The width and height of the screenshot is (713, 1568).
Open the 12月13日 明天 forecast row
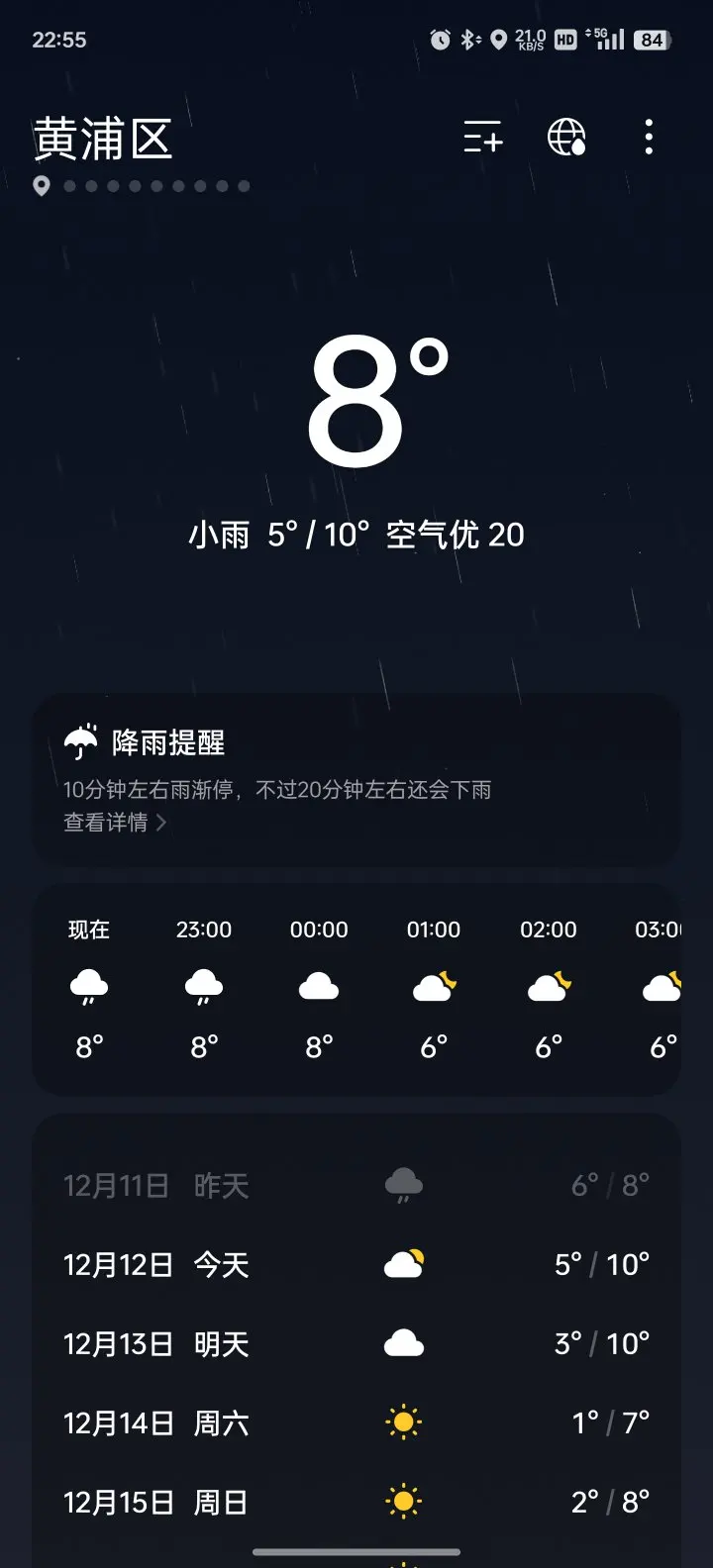(x=356, y=1343)
